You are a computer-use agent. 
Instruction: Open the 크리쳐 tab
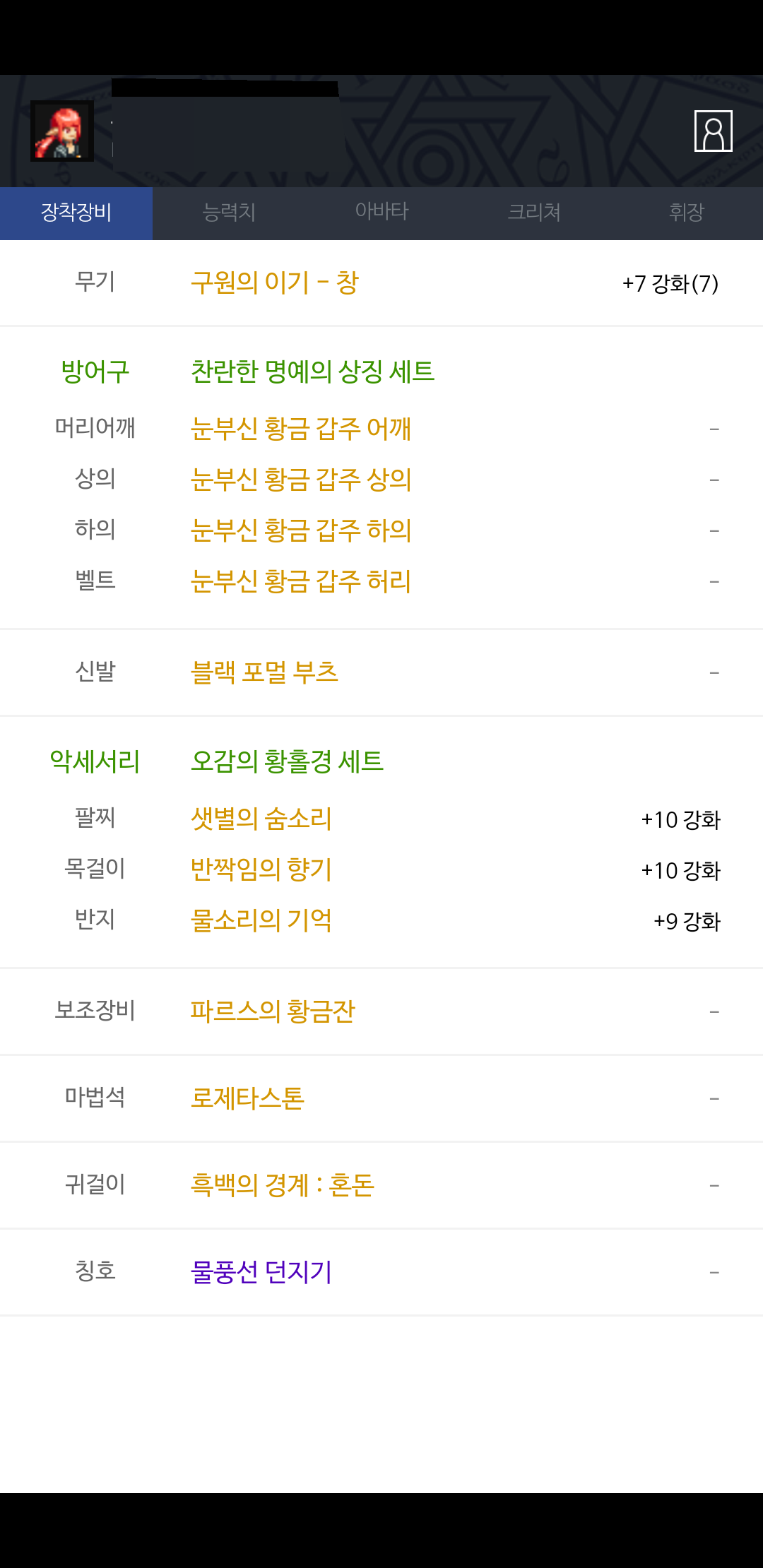pyautogui.click(x=534, y=213)
